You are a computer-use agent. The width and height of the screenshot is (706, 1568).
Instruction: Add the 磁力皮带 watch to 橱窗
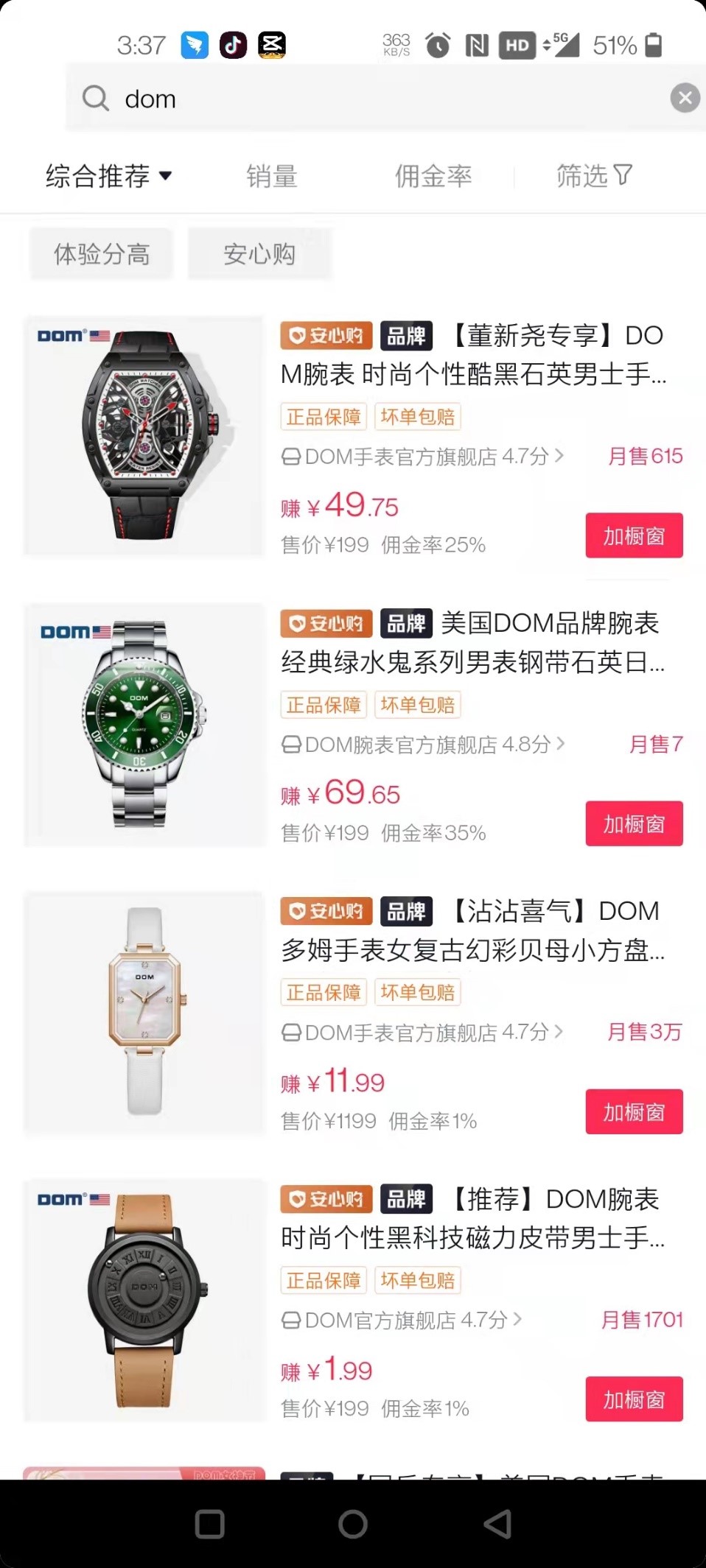(x=634, y=1399)
